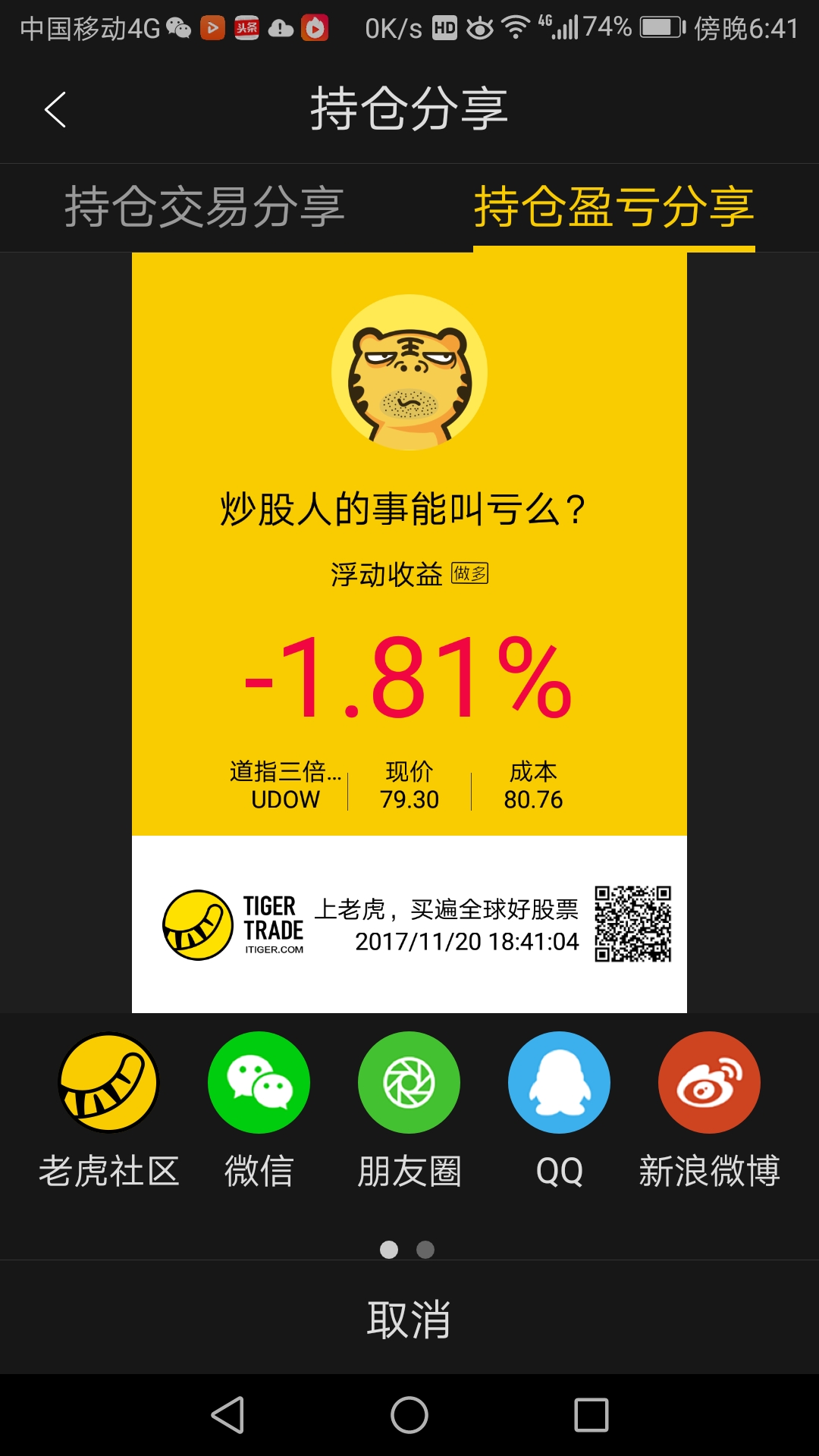This screenshot has height=1456, width=819.
Task: Switch to the 持仓交易分享 tab
Action: 205,207
